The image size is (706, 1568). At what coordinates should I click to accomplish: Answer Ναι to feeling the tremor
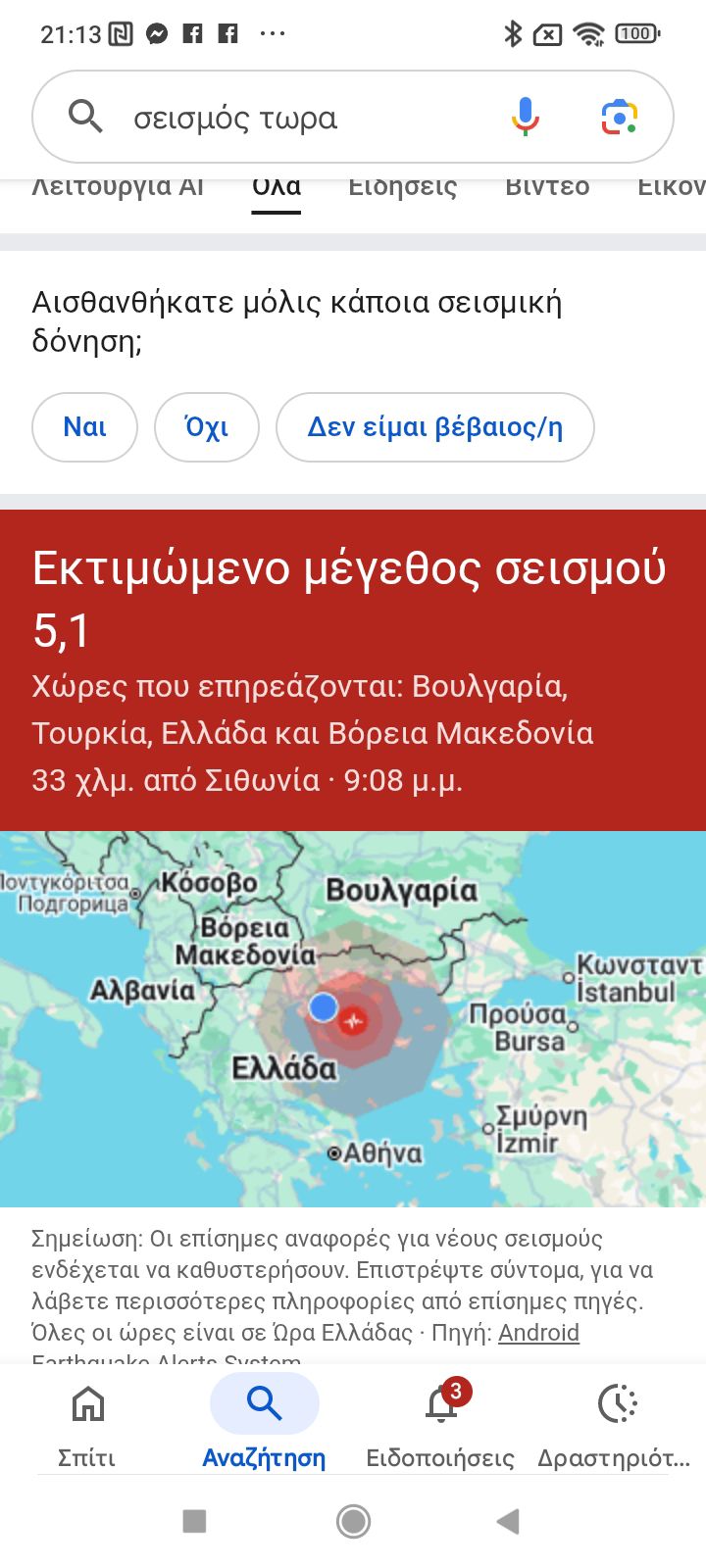[84, 427]
